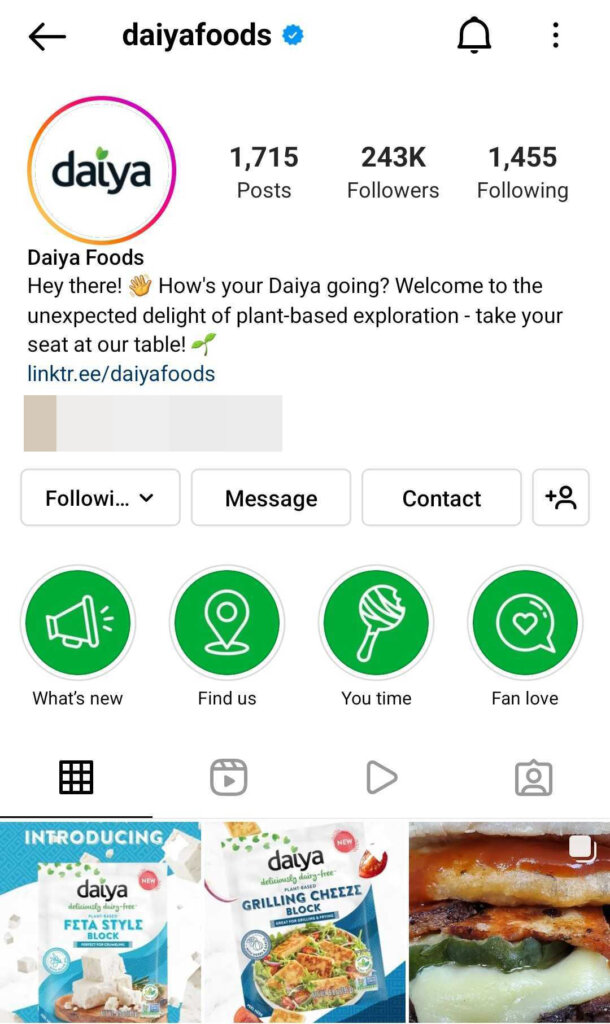Viewport: 610px width, 1024px height.
Task: Open the burger photo carousel post
Action: [x=509, y=922]
